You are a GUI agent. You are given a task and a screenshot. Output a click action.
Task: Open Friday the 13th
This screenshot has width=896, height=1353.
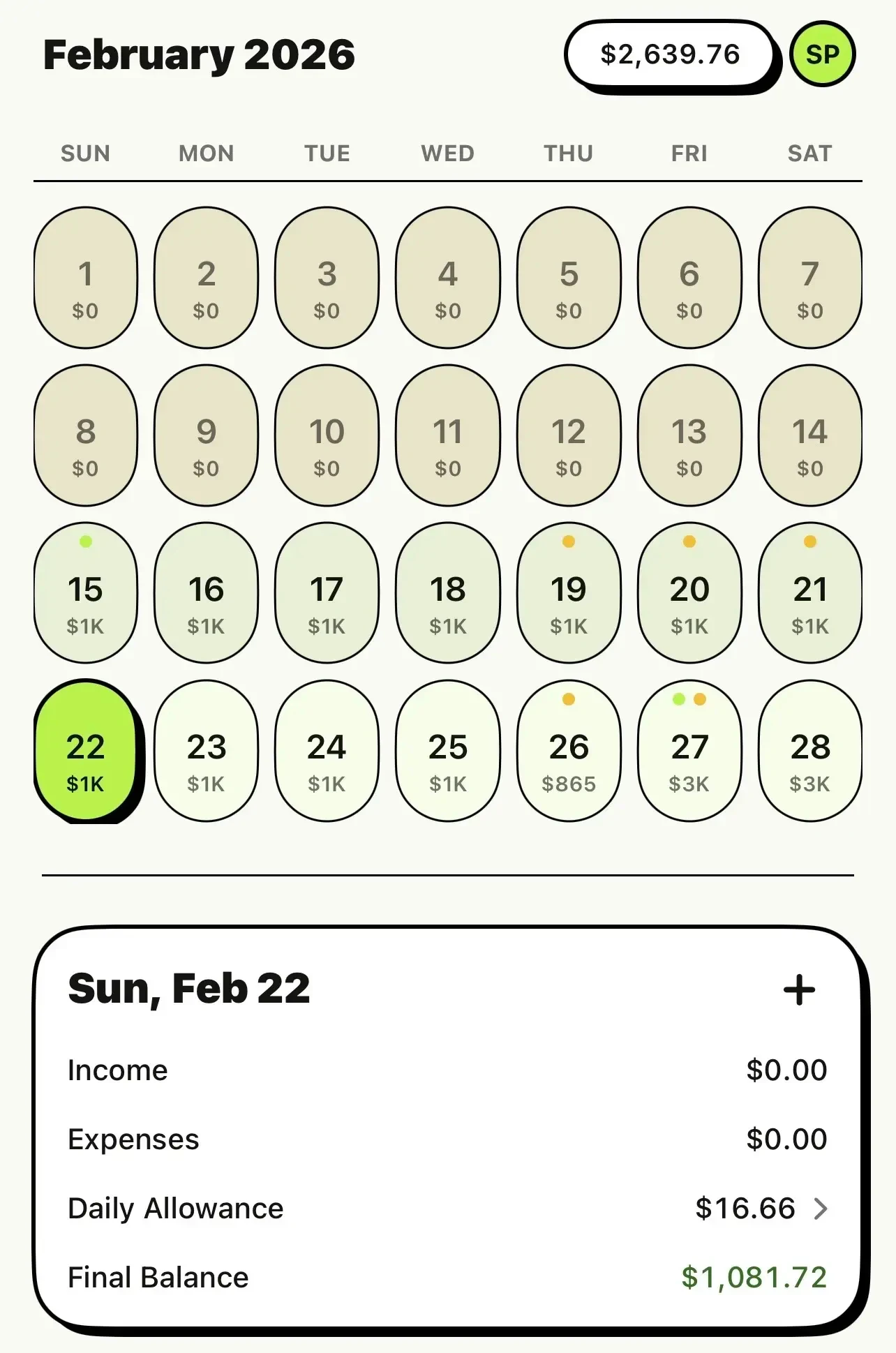tap(689, 435)
